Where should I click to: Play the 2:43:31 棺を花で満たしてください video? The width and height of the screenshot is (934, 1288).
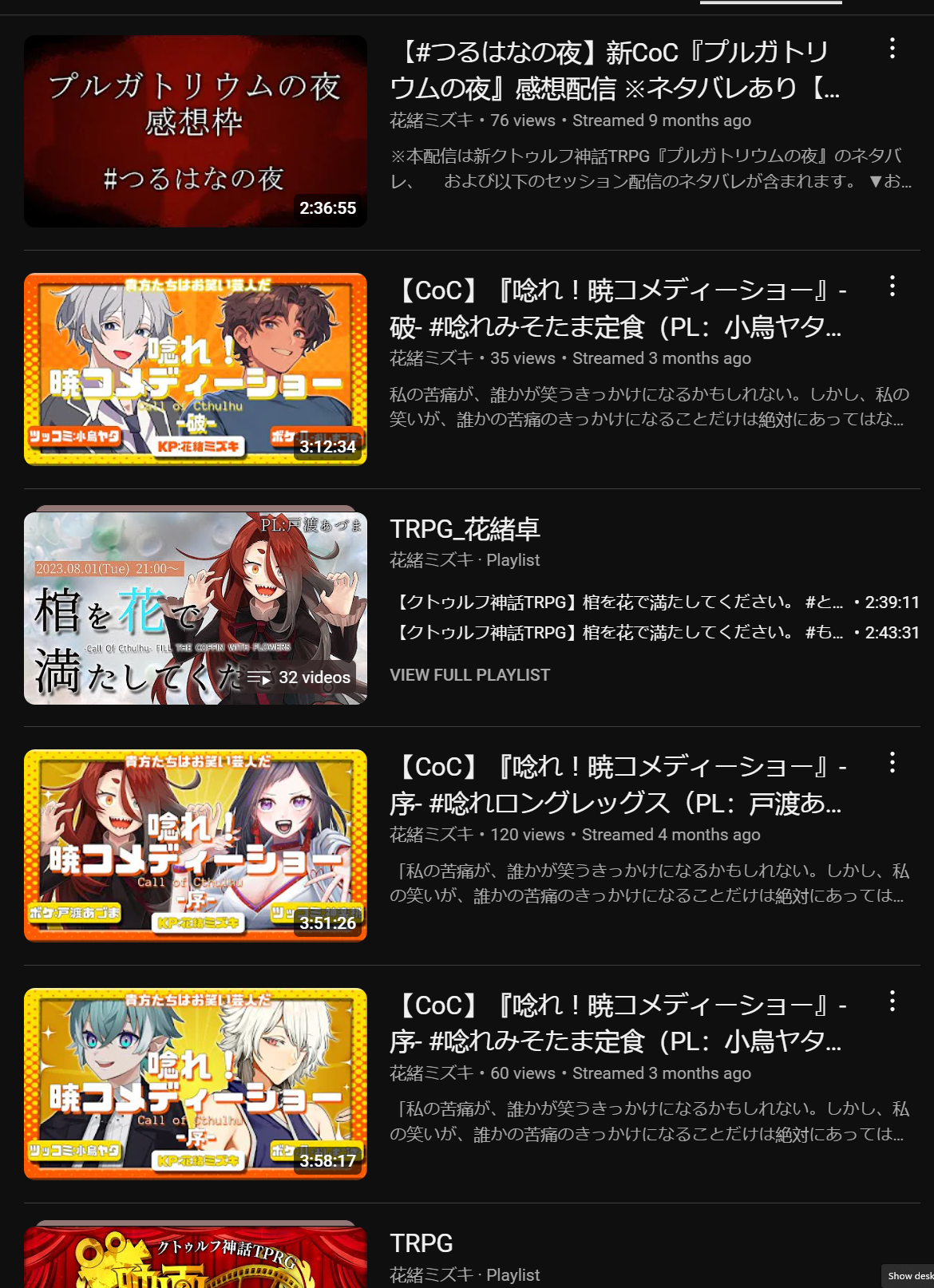tap(619, 632)
